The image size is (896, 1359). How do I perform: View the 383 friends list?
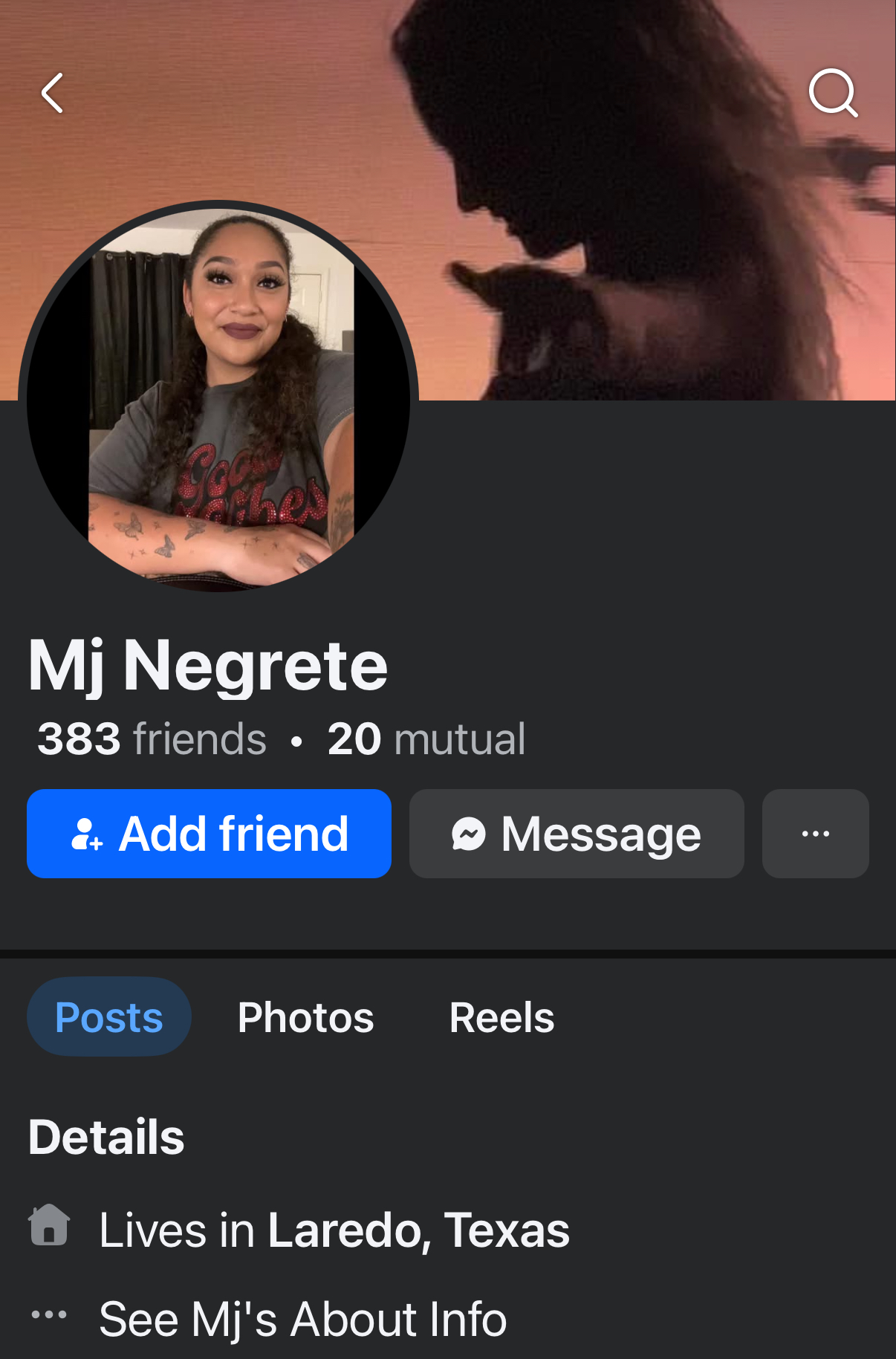point(152,739)
